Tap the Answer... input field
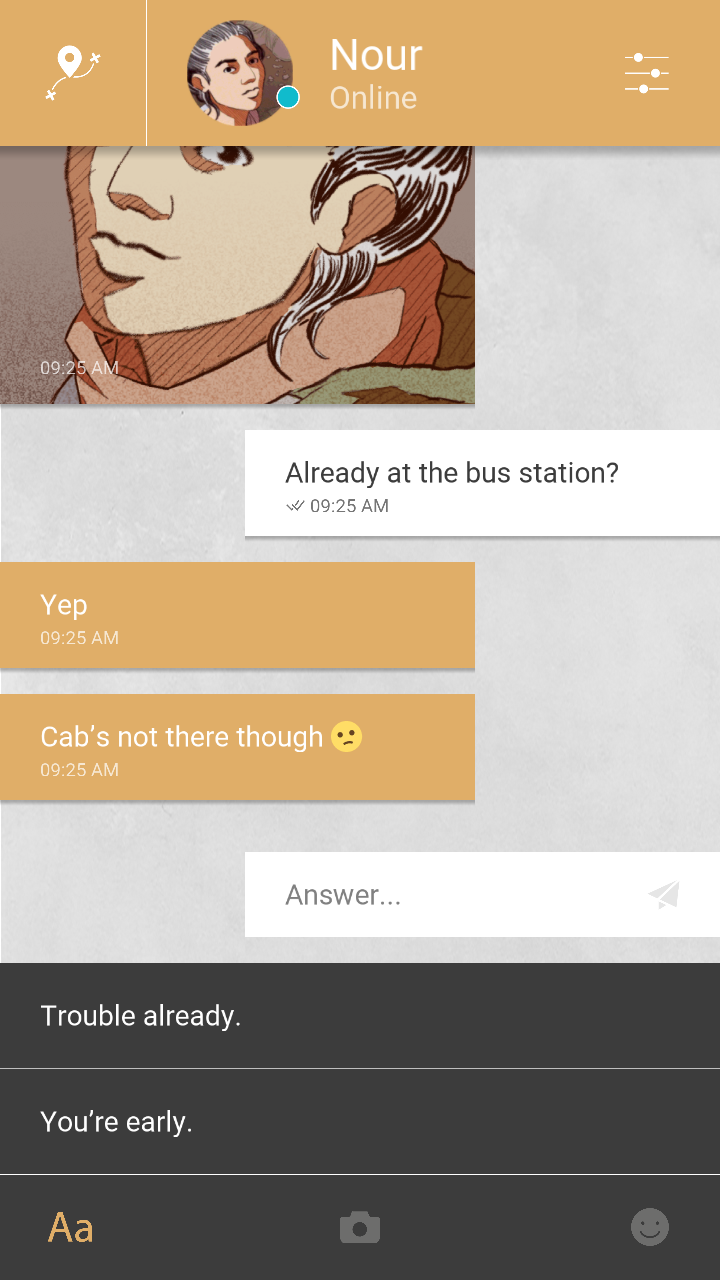The width and height of the screenshot is (720, 1280). (440, 895)
